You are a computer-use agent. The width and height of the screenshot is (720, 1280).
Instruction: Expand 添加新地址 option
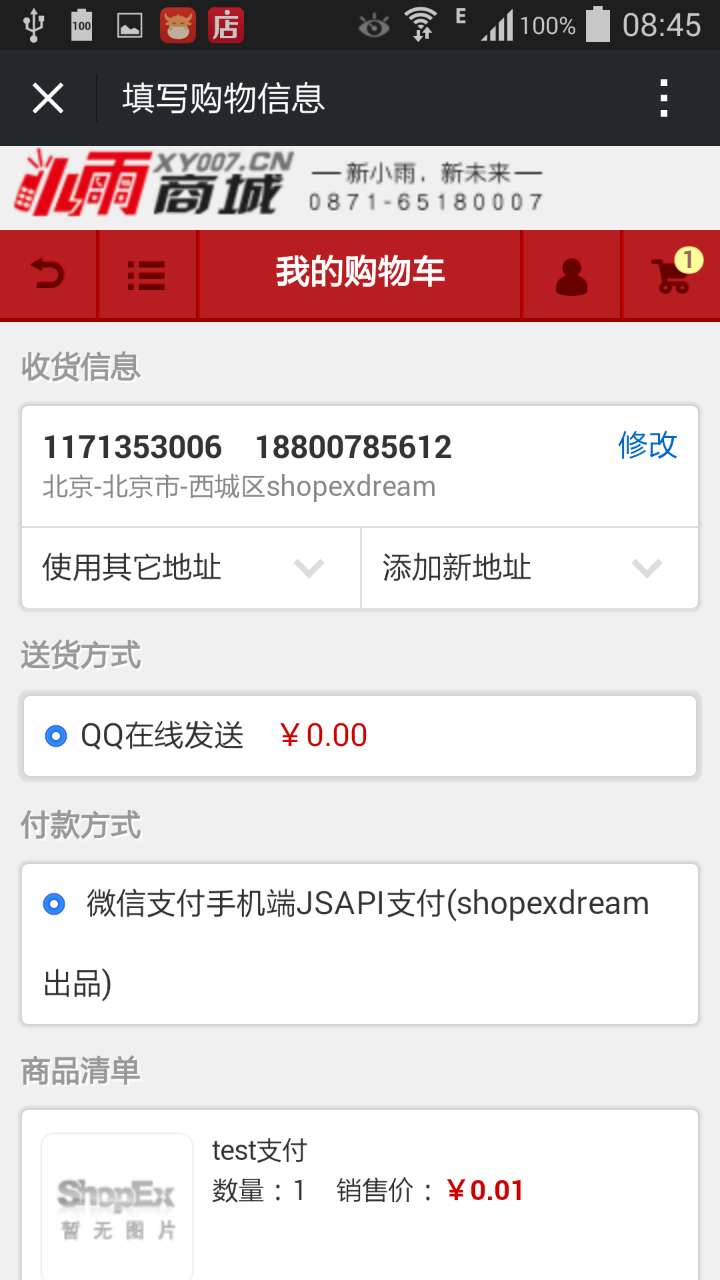(529, 568)
